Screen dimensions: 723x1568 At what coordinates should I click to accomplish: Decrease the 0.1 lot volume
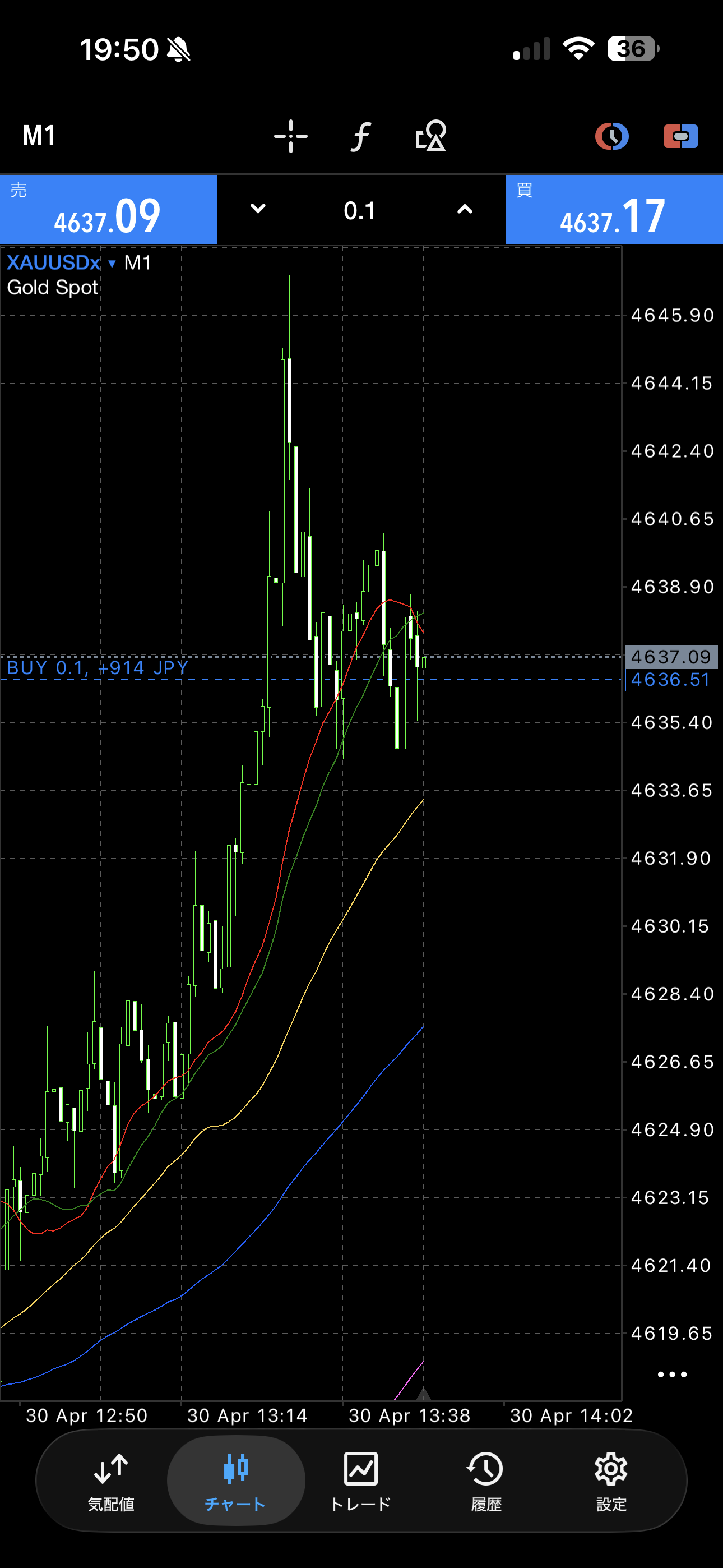click(258, 209)
